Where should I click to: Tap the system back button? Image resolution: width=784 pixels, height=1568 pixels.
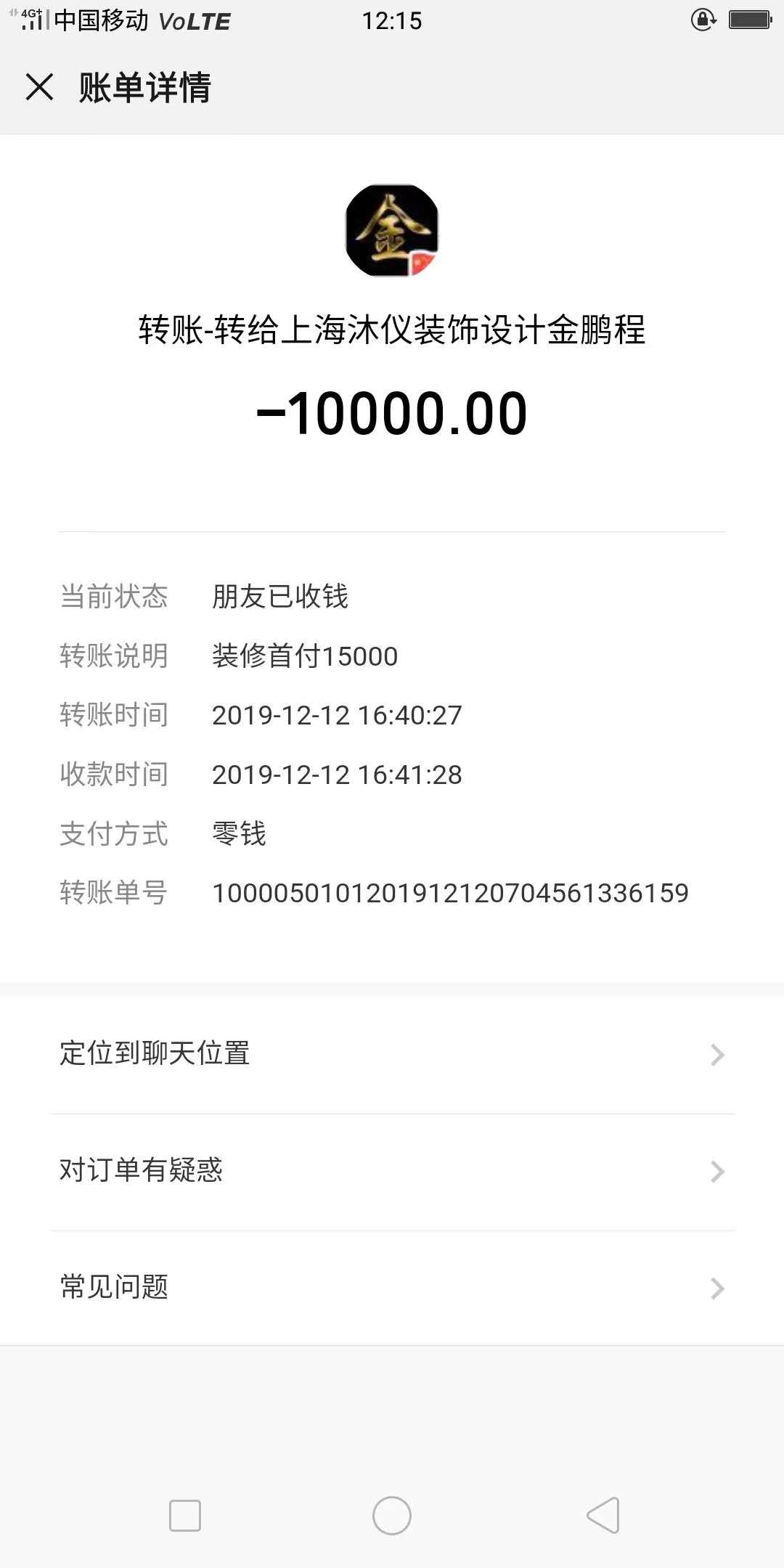(x=603, y=1516)
